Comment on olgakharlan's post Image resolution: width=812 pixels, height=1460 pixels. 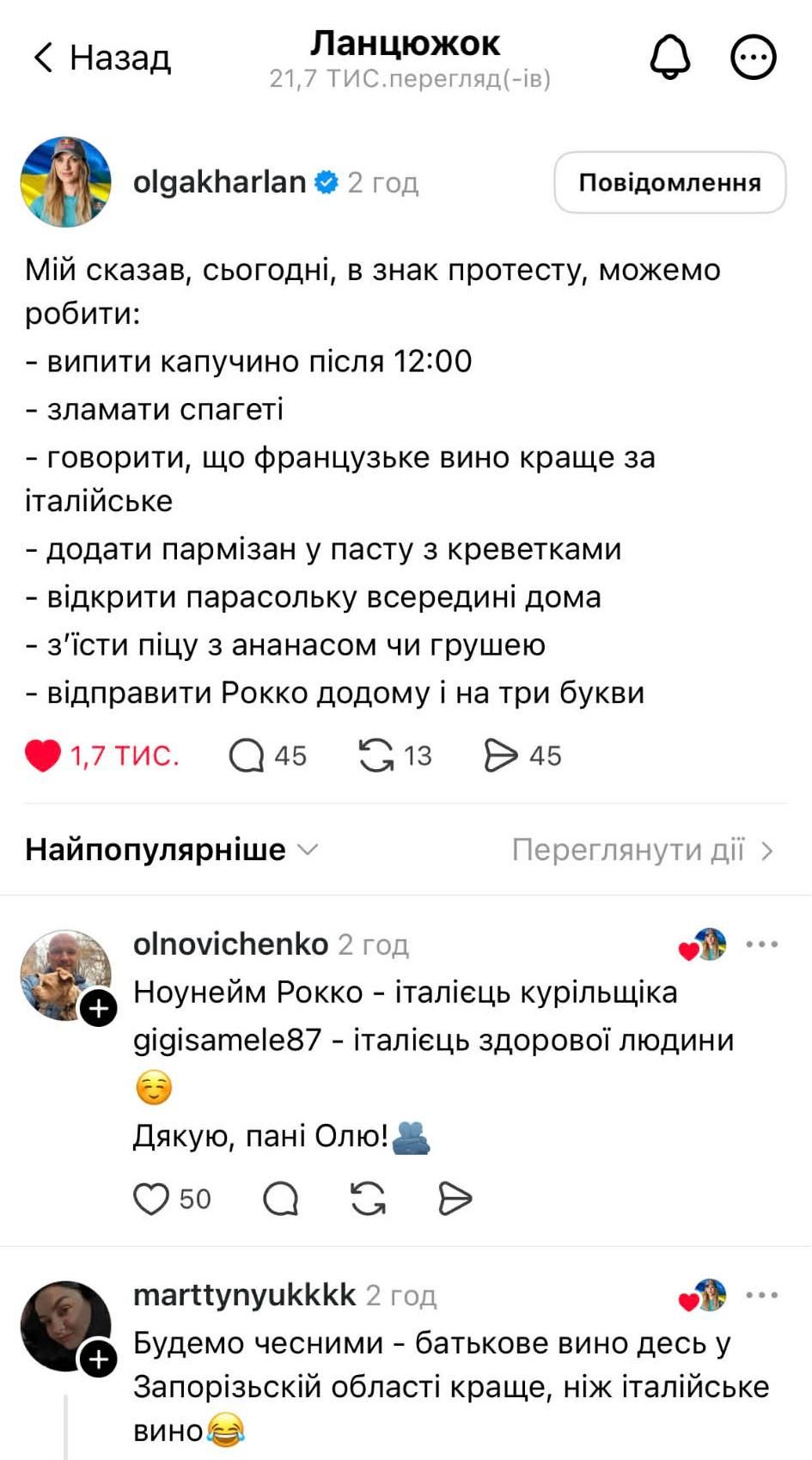(x=247, y=755)
